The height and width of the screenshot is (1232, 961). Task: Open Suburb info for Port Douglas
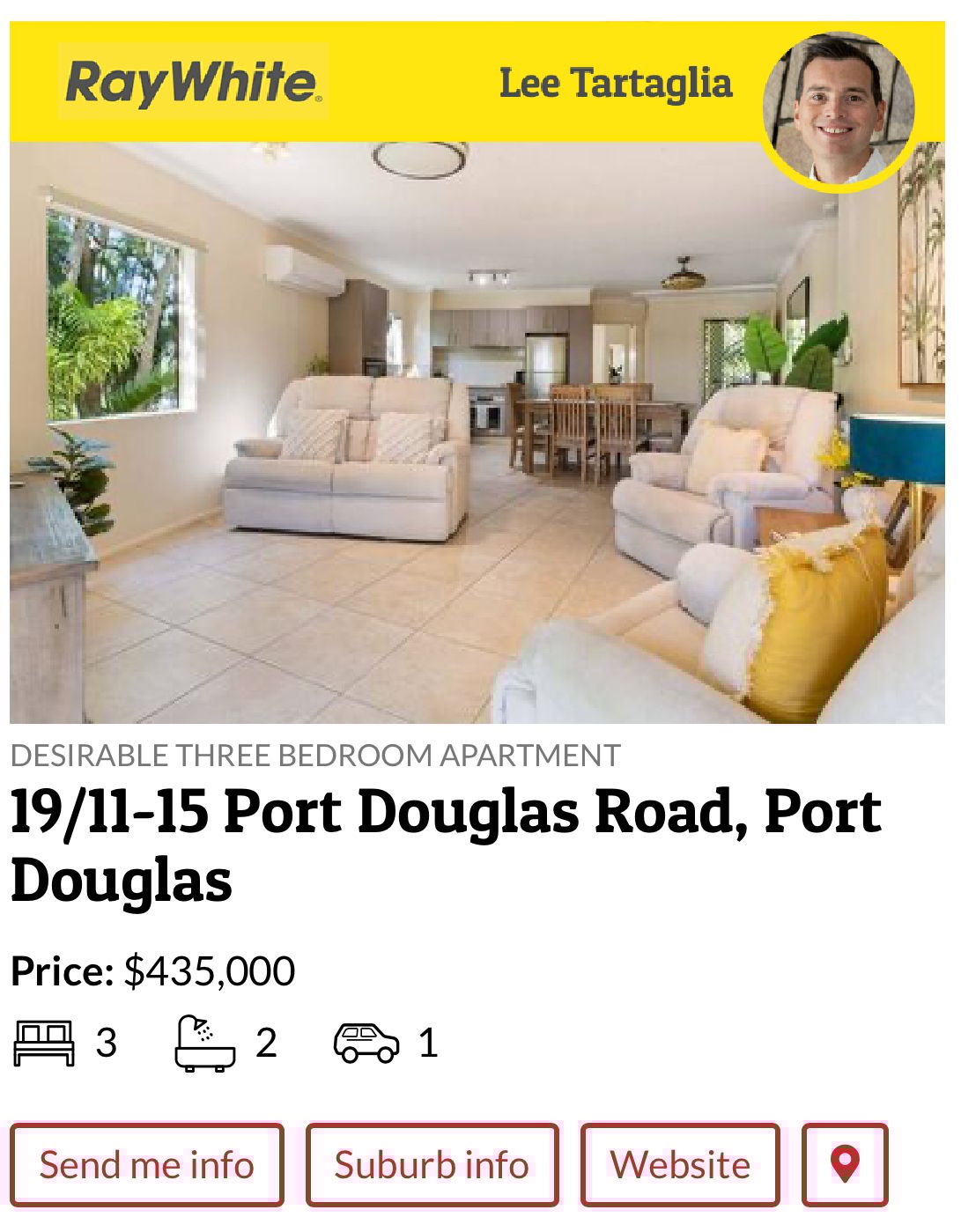(432, 1164)
